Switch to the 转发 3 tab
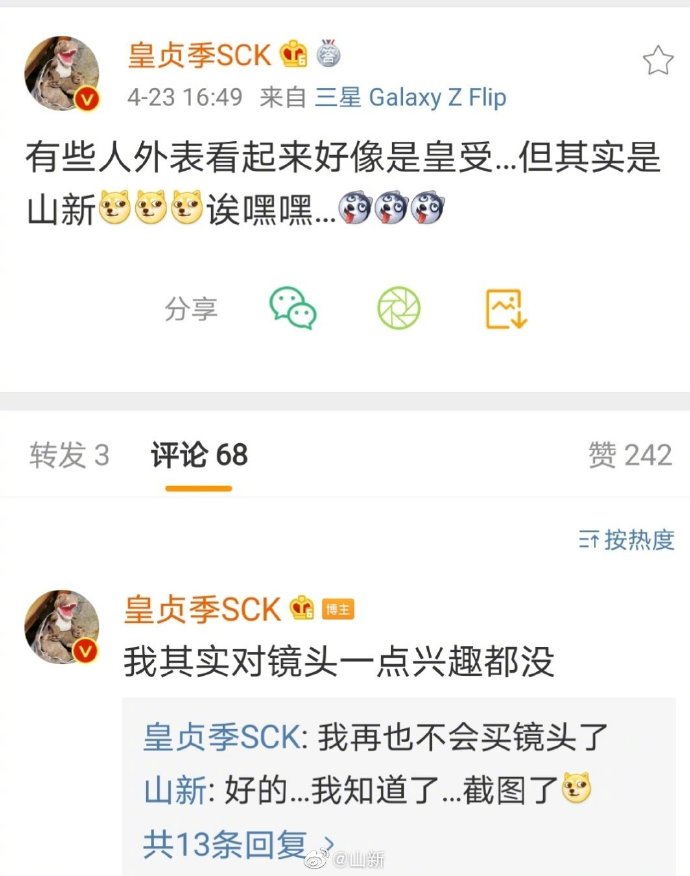Viewport: 690px width, 876px height. [x=69, y=456]
